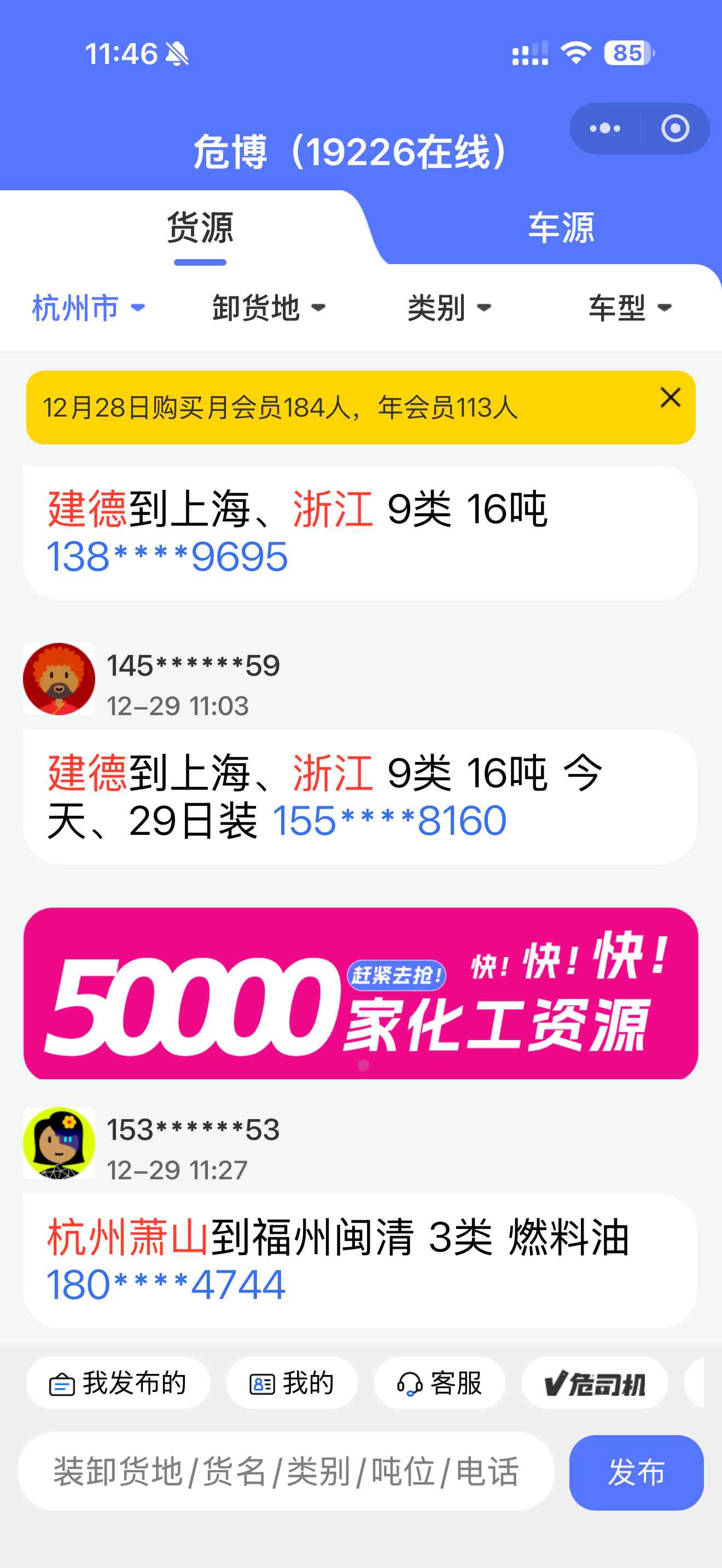Open the 卸货地 filter dropdown
The height and width of the screenshot is (1568, 722).
(x=269, y=307)
